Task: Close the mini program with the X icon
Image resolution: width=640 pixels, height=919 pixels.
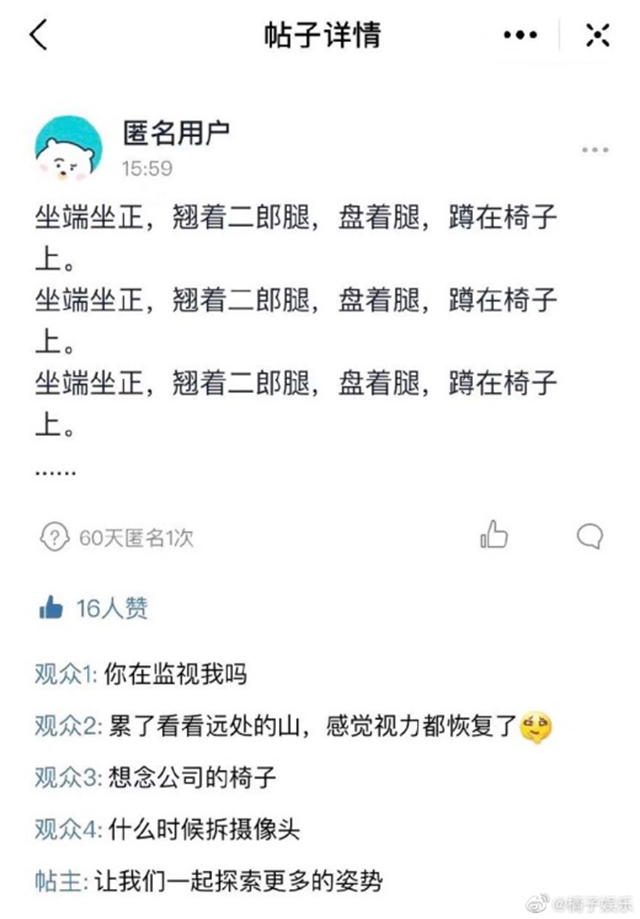Action: (597, 36)
